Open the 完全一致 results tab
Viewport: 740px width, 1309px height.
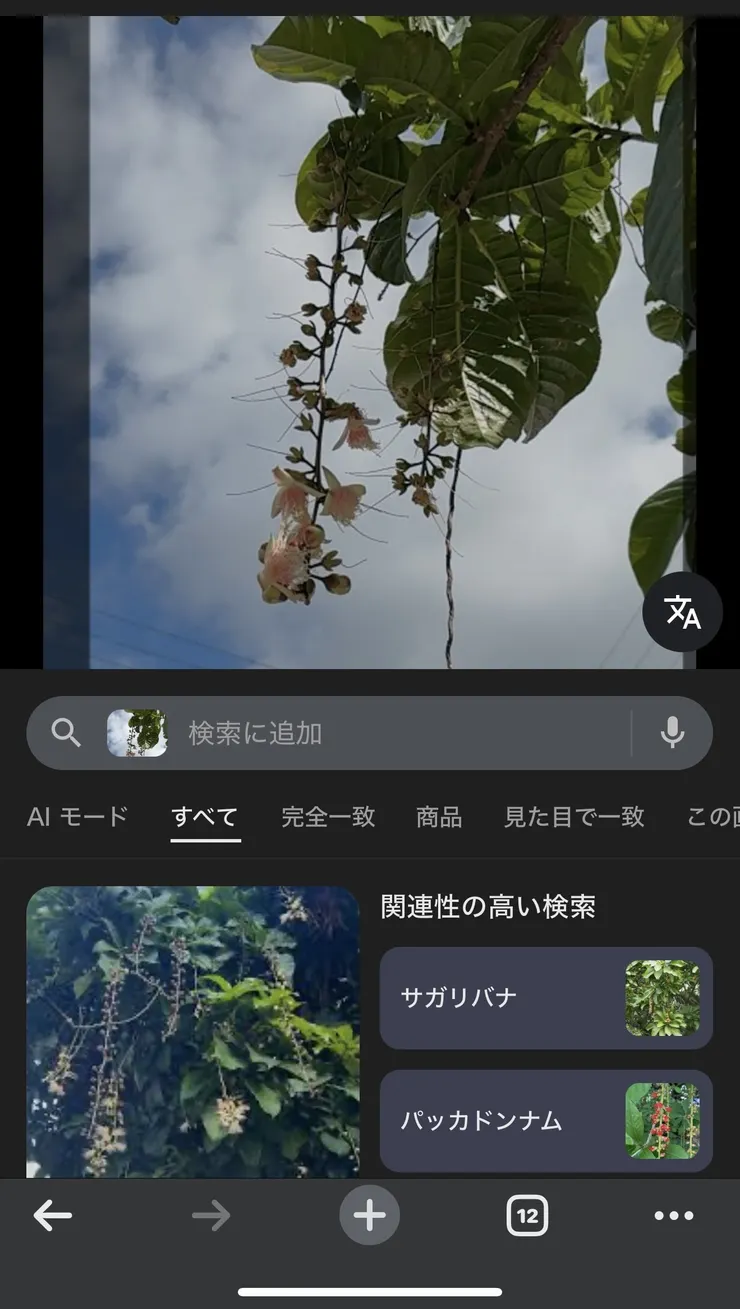point(329,817)
